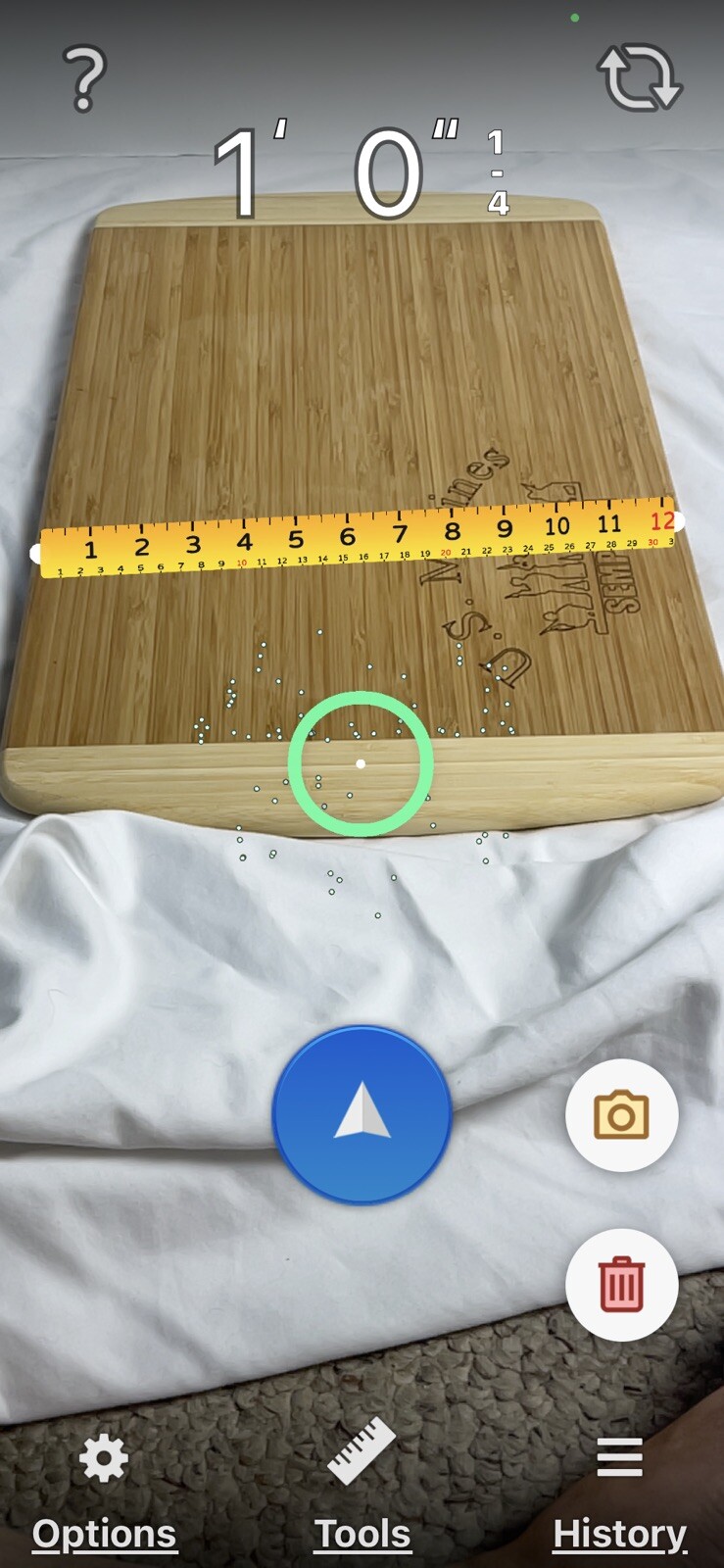Image resolution: width=724 pixels, height=1568 pixels.
Task: Capture a photo with the camera button
Action: [621, 1115]
